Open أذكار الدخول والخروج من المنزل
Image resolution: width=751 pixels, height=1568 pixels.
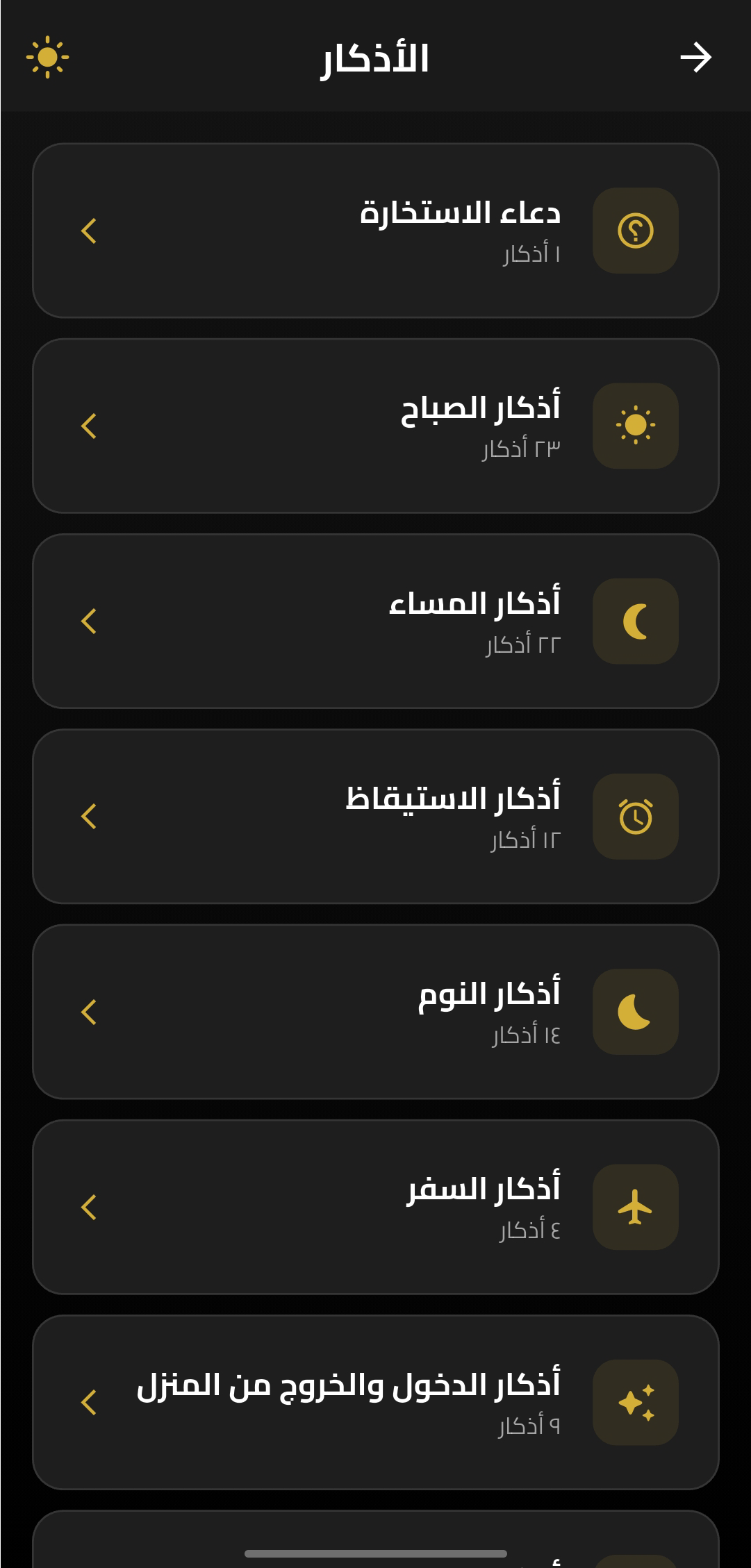click(x=375, y=1400)
